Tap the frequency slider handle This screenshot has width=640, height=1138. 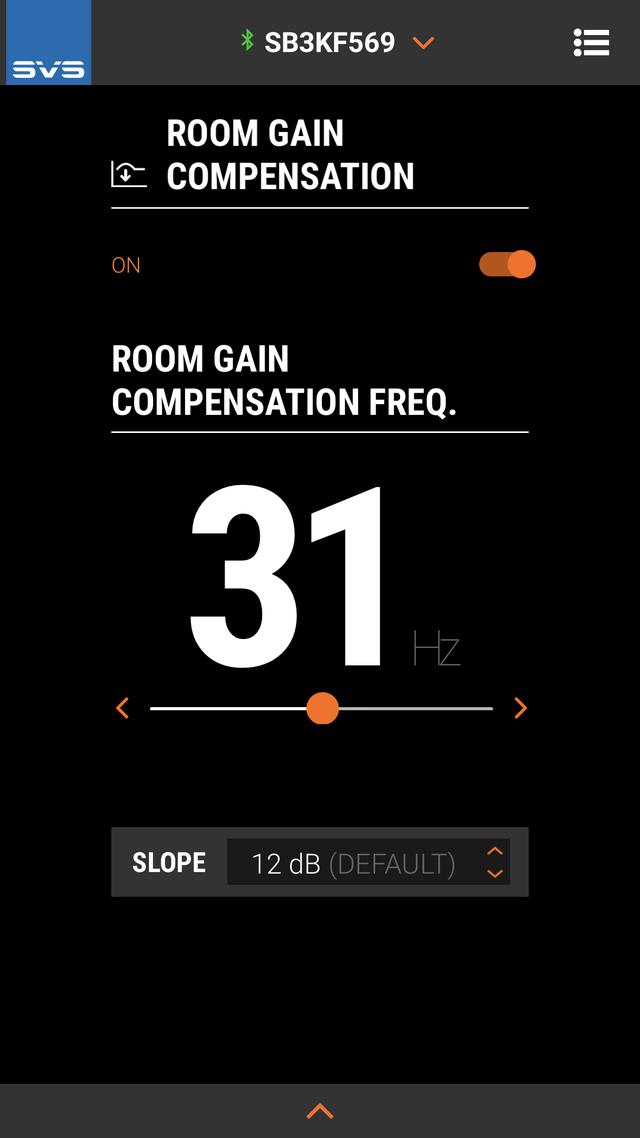click(322, 709)
